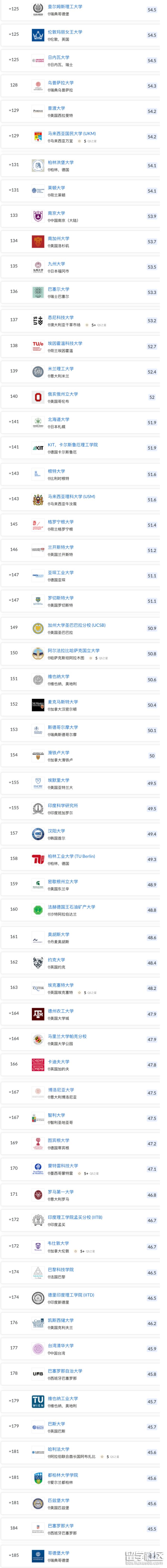
Task: Open the 查尔姆斯理工大学 university page
Action: point(65,6)
